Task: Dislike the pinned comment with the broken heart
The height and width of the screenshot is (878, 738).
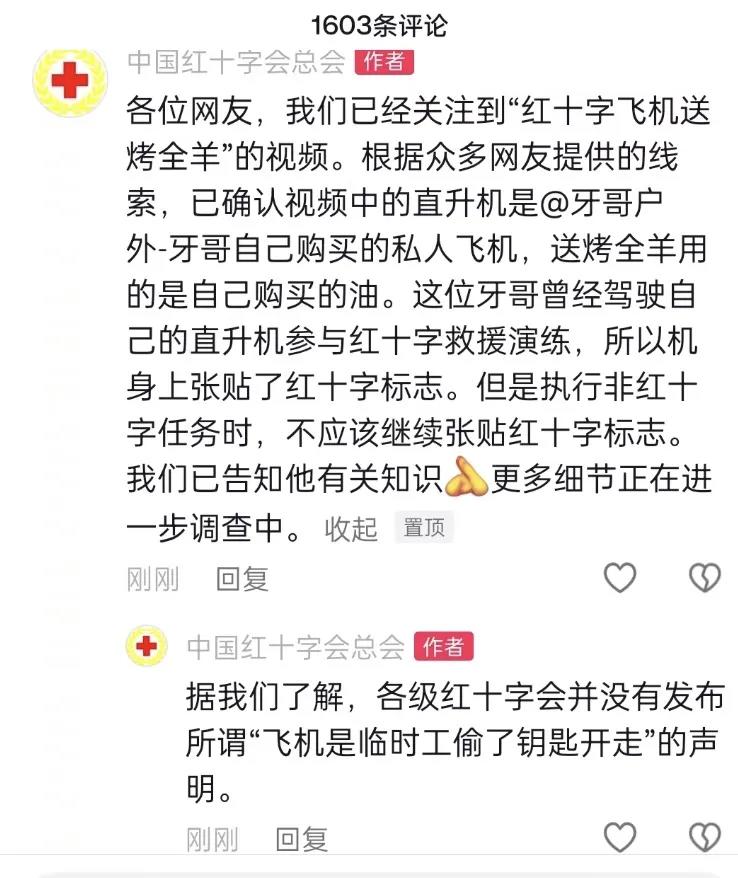Action: [705, 577]
